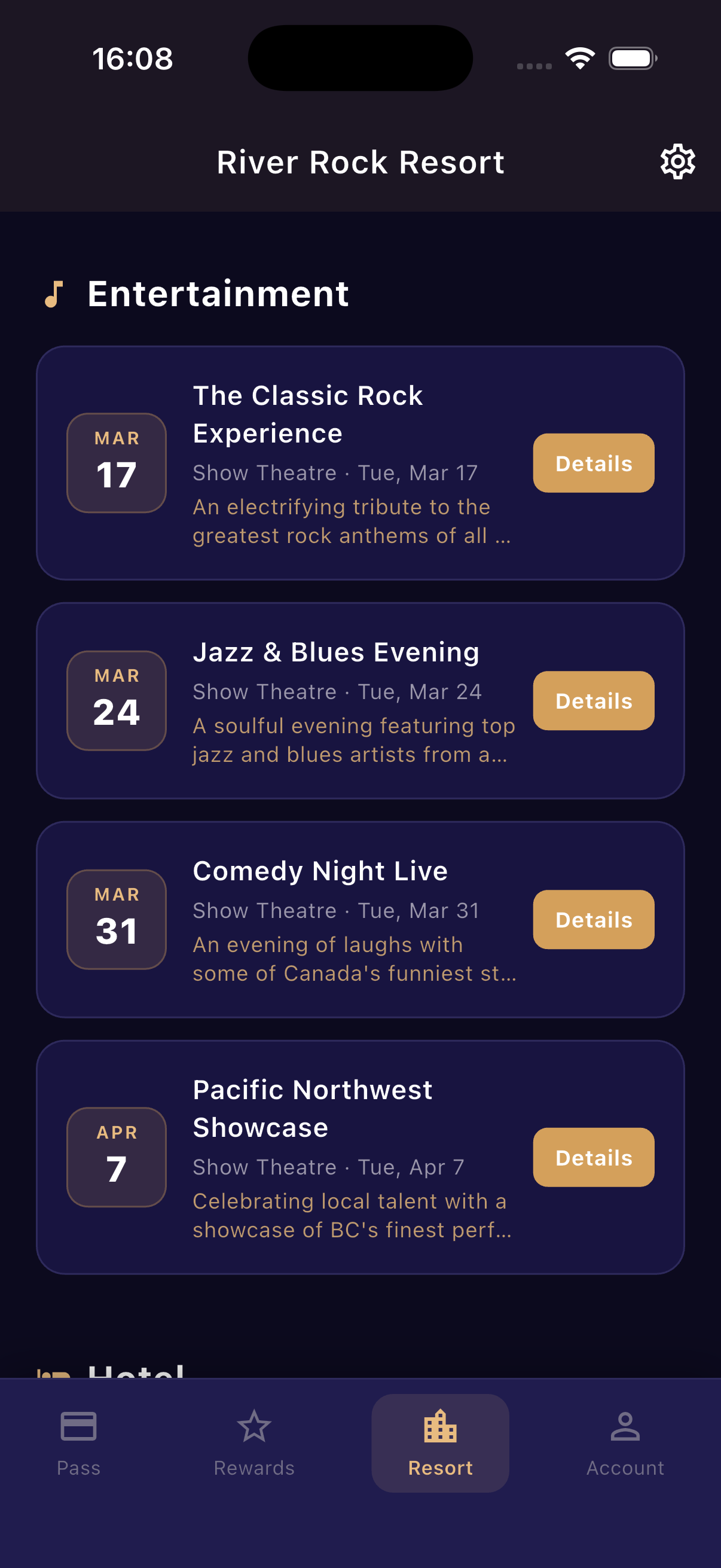Image resolution: width=721 pixels, height=1568 pixels.
Task: Tap the Account person icon
Action: (625, 1426)
